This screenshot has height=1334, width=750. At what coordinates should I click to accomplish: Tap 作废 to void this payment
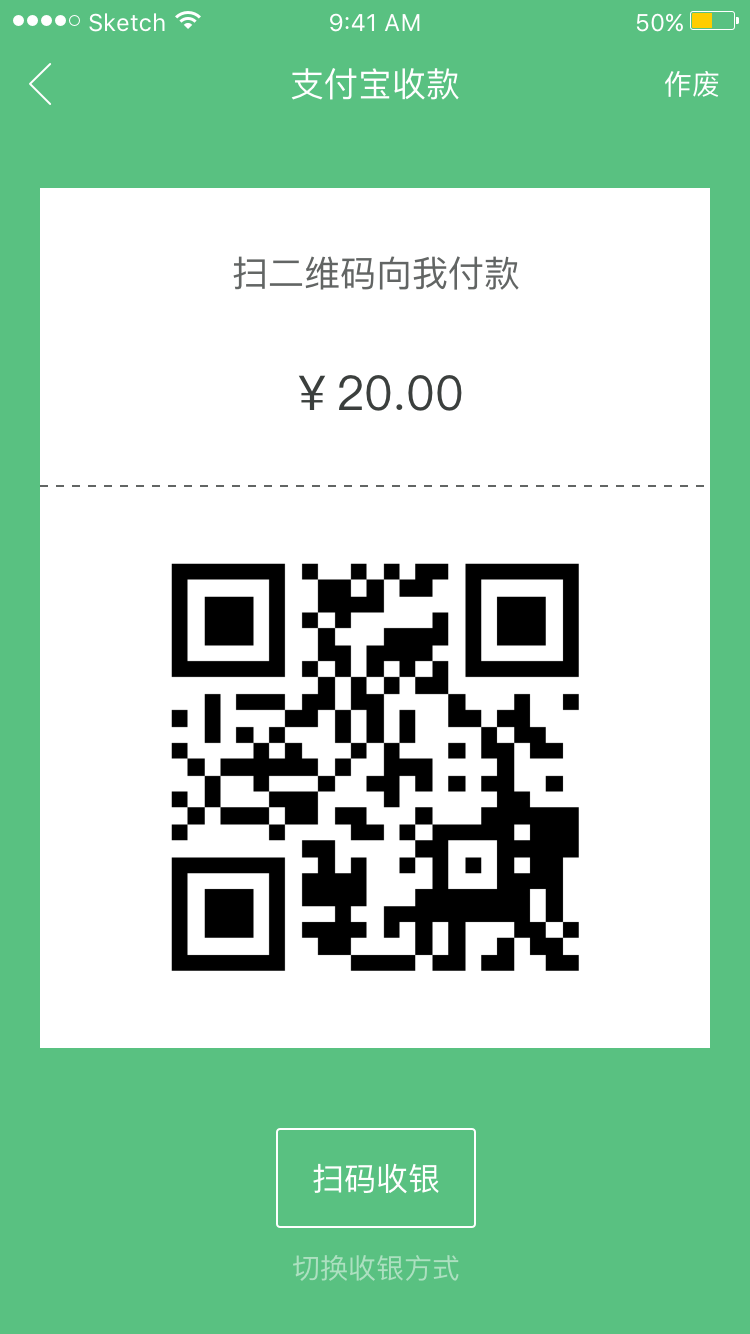pos(692,85)
